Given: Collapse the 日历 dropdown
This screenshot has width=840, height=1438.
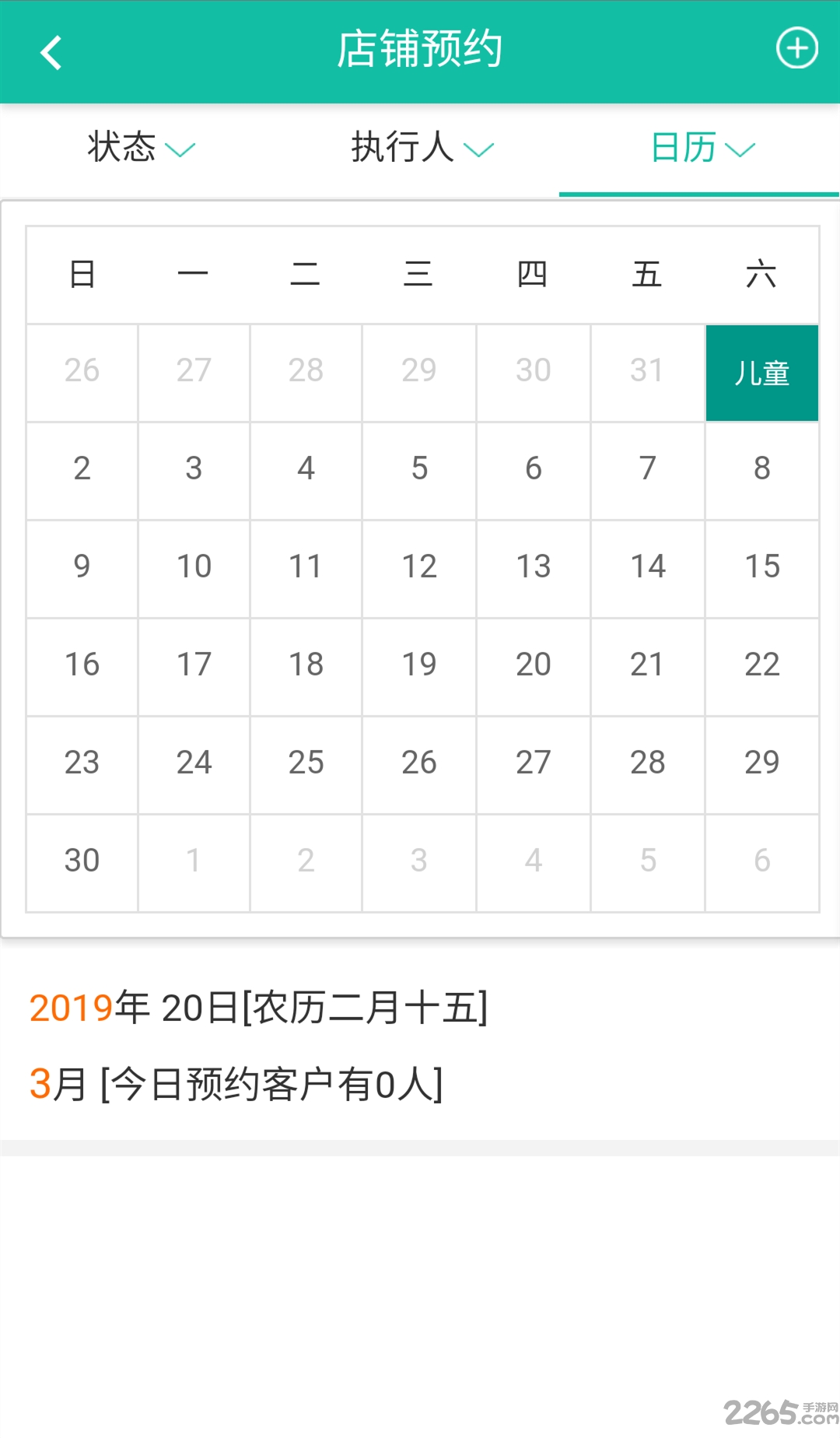Looking at the screenshot, I should 700,147.
